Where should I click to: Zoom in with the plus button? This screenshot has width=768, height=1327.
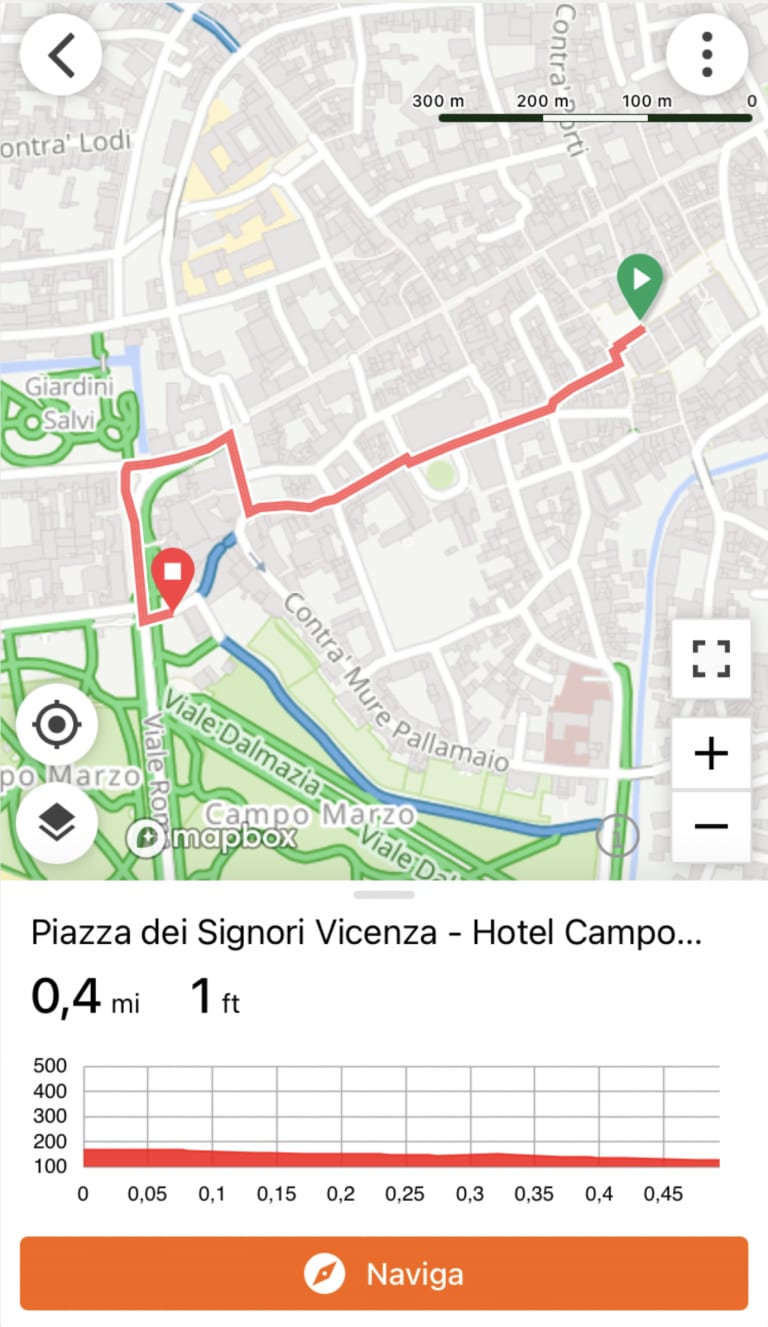click(711, 753)
